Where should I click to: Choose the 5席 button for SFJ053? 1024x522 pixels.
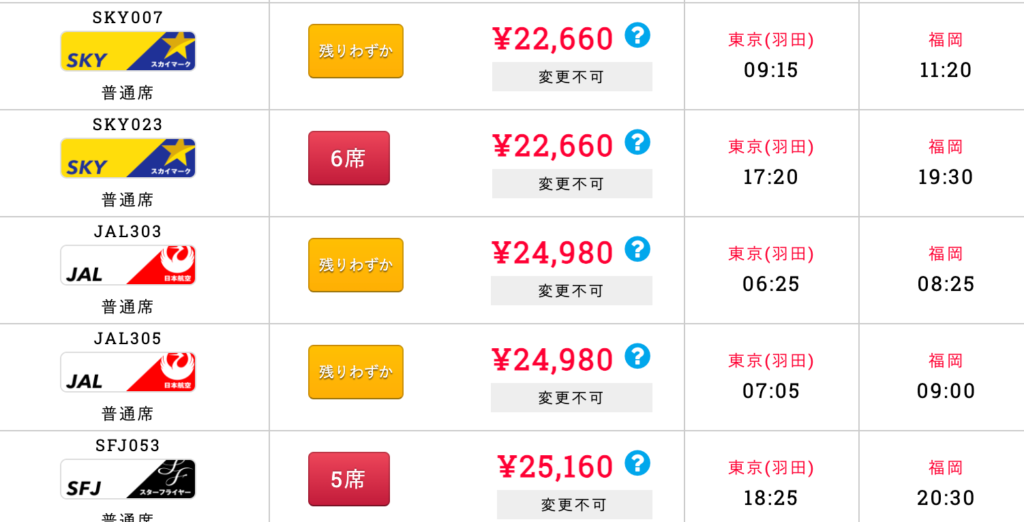point(349,479)
